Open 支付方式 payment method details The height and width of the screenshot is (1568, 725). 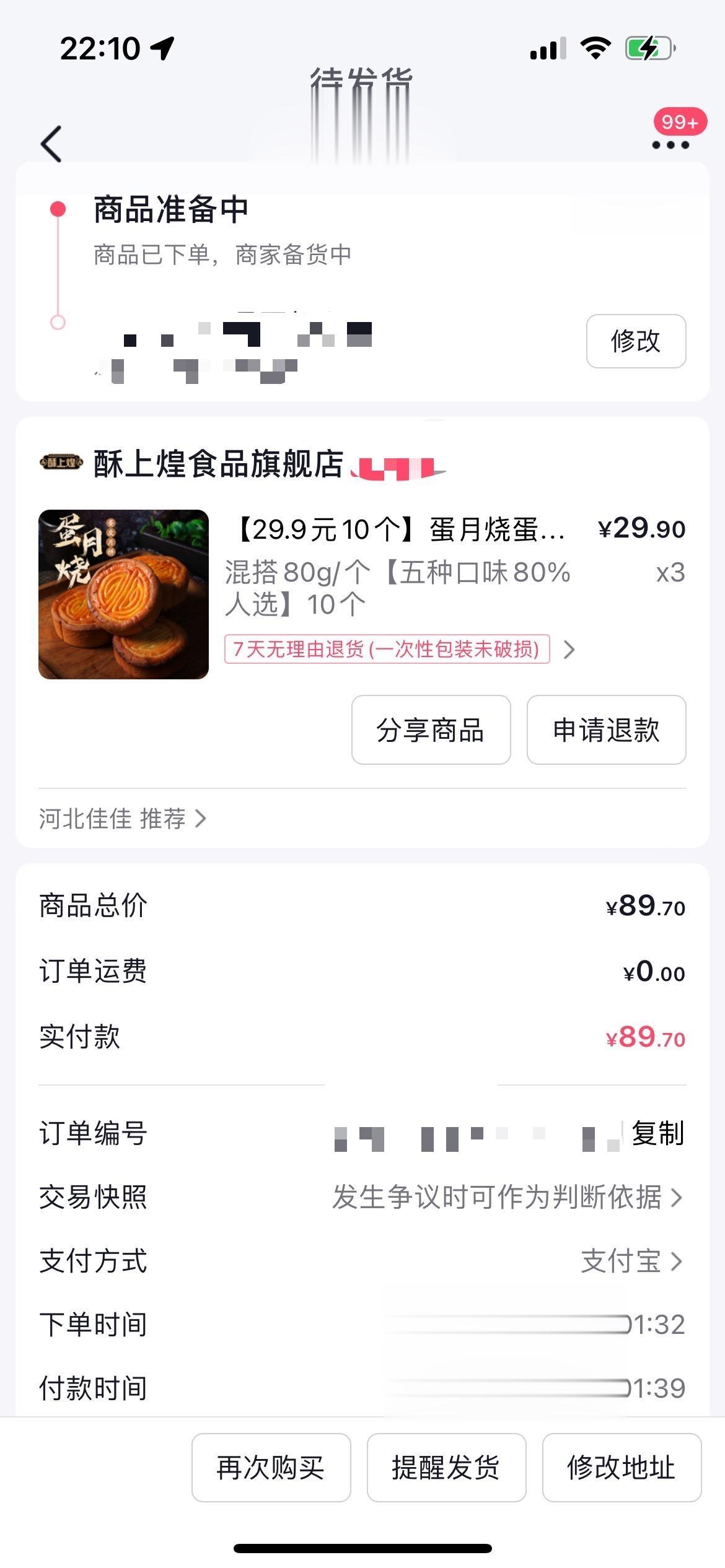pyautogui.click(x=631, y=1261)
